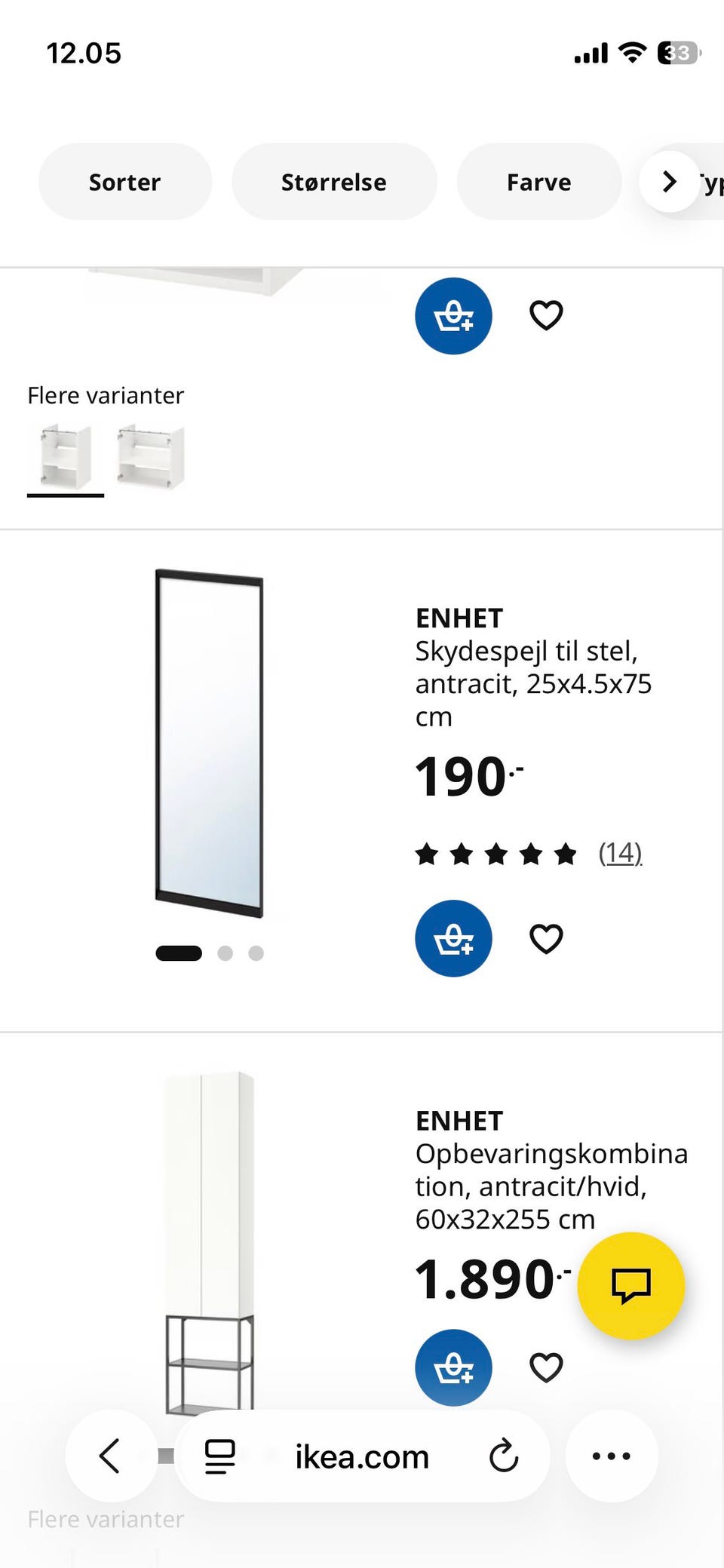Select the first variant thumbnail
The image size is (724, 1568).
(x=65, y=456)
